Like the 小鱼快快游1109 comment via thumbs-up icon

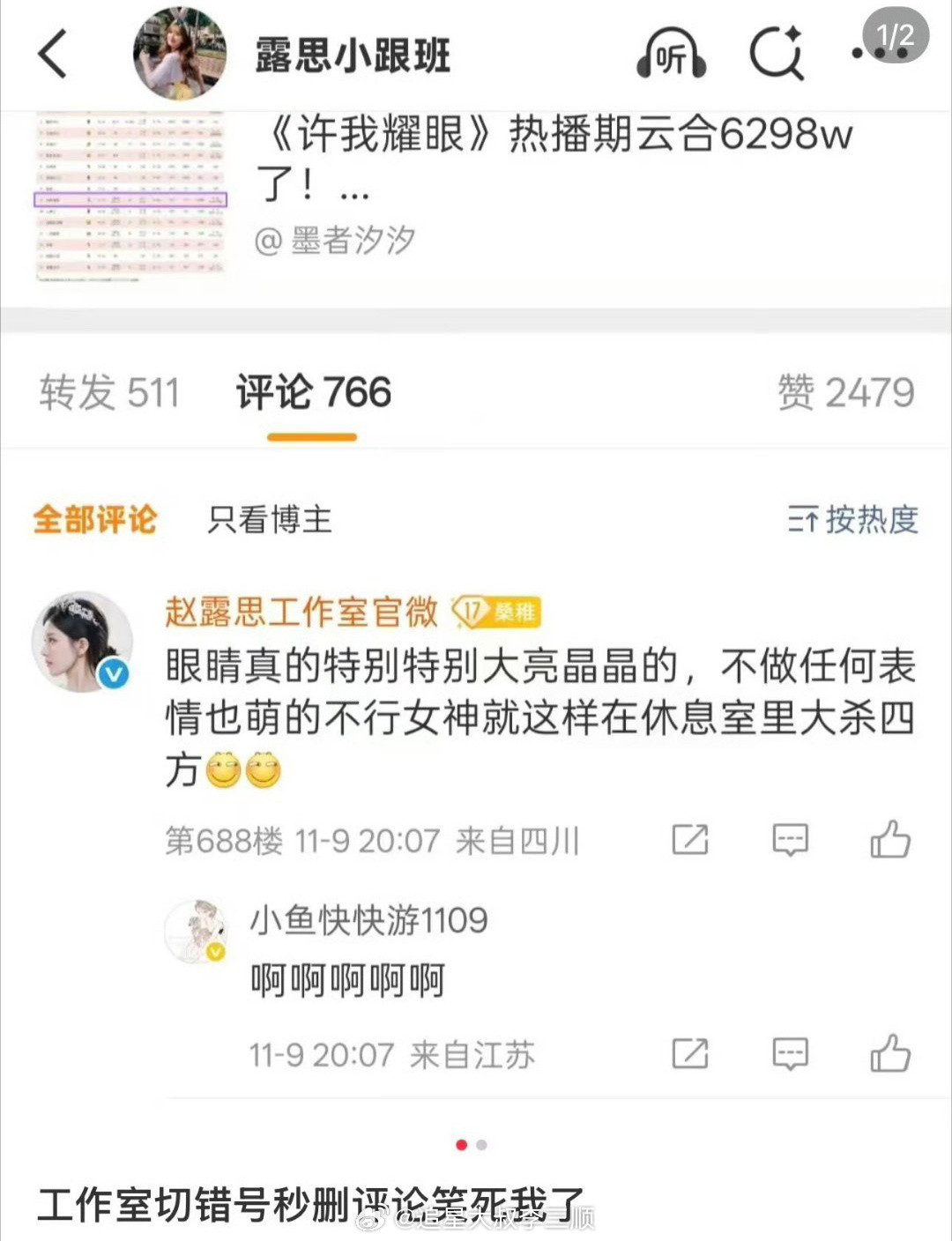[892, 1052]
